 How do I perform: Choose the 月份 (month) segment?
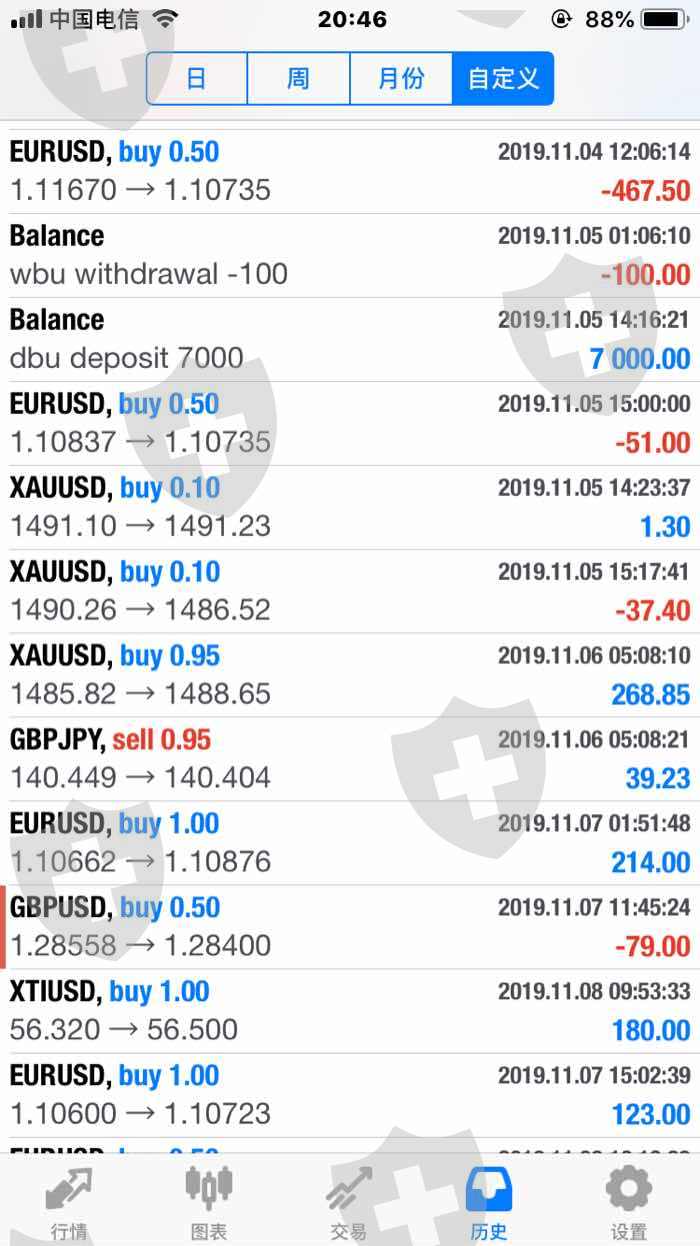pyautogui.click(x=401, y=78)
